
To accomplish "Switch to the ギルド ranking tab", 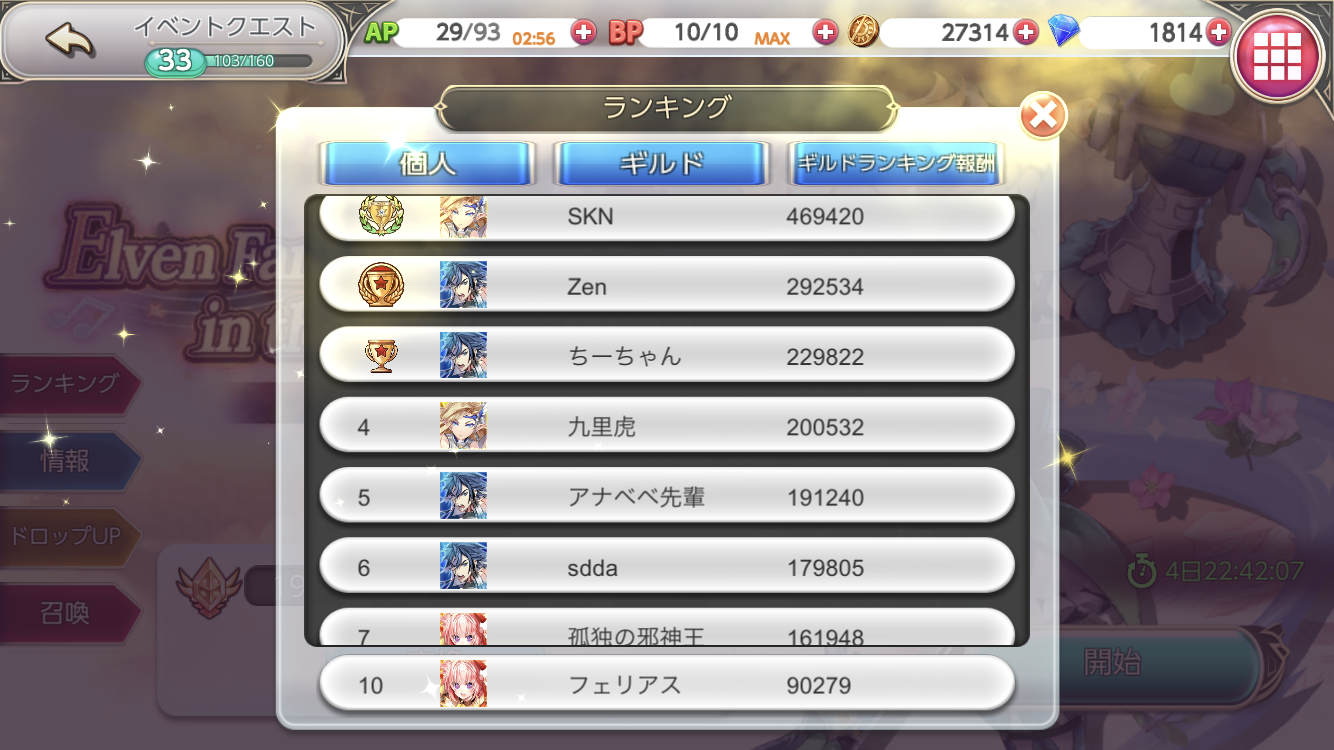I will 661,163.
